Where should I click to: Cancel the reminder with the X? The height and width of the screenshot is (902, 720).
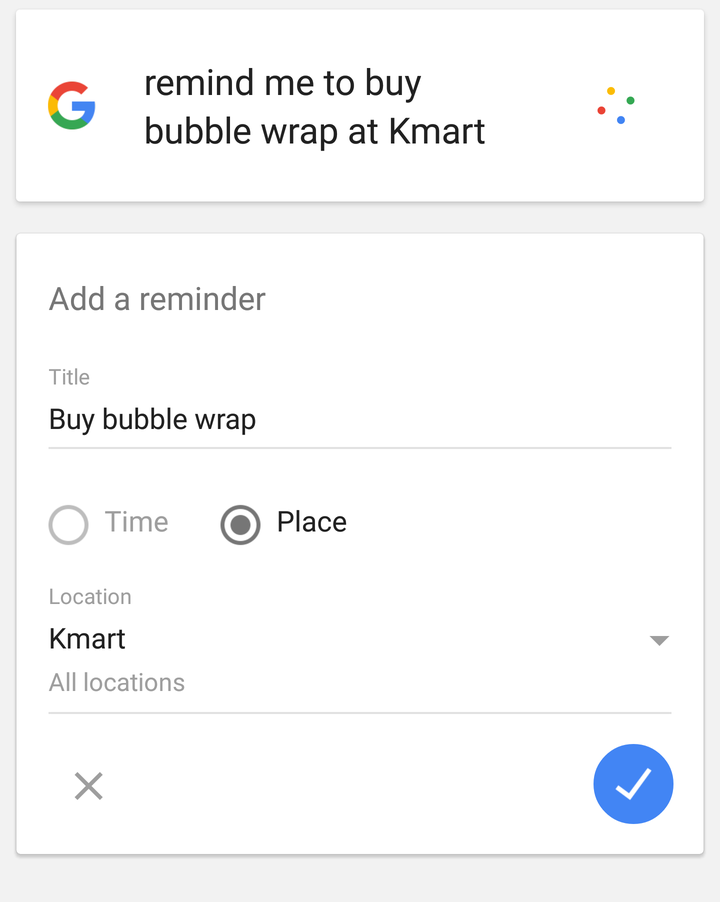(x=89, y=786)
